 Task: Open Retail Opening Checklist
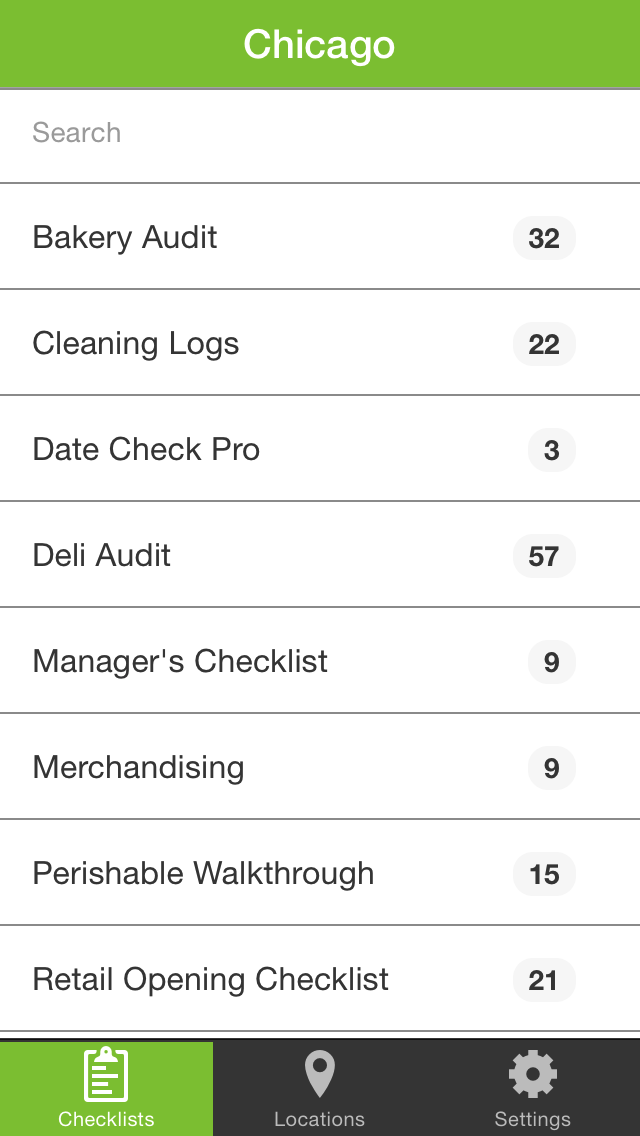[x=320, y=978]
